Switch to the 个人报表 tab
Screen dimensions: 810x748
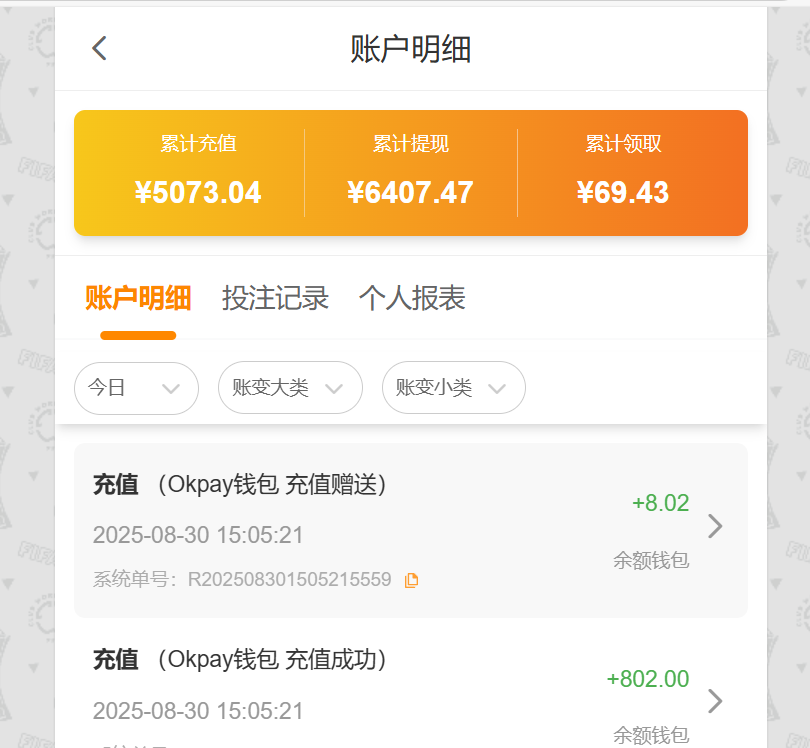pyautogui.click(x=412, y=298)
